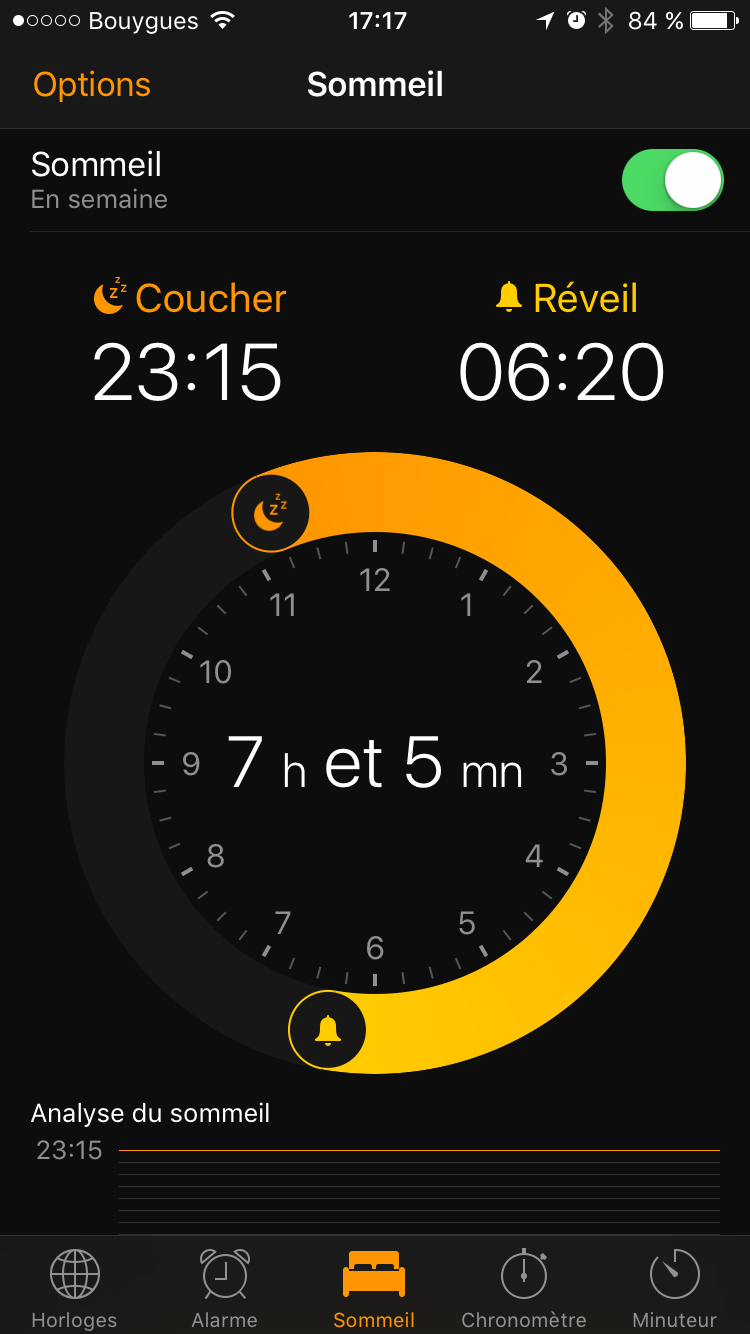Tap the moon bedtime handle on the dial
This screenshot has height=1334, width=750.
270,513
